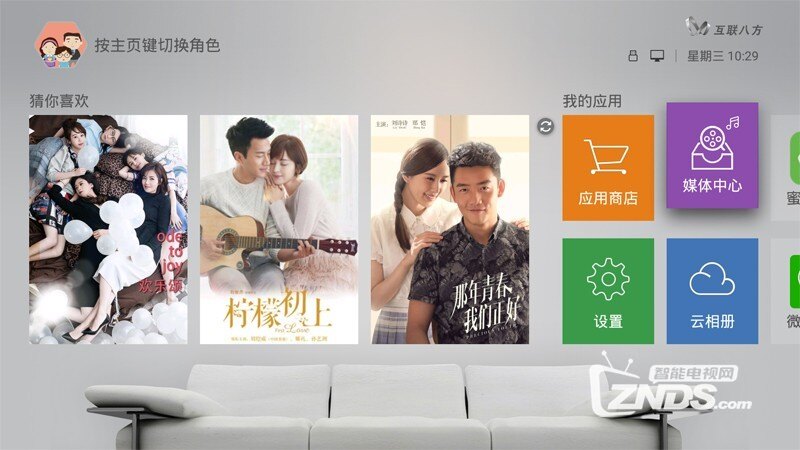Tap the family profile avatar
Viewport: 800px width, 450px height.
tap(59, 45)
